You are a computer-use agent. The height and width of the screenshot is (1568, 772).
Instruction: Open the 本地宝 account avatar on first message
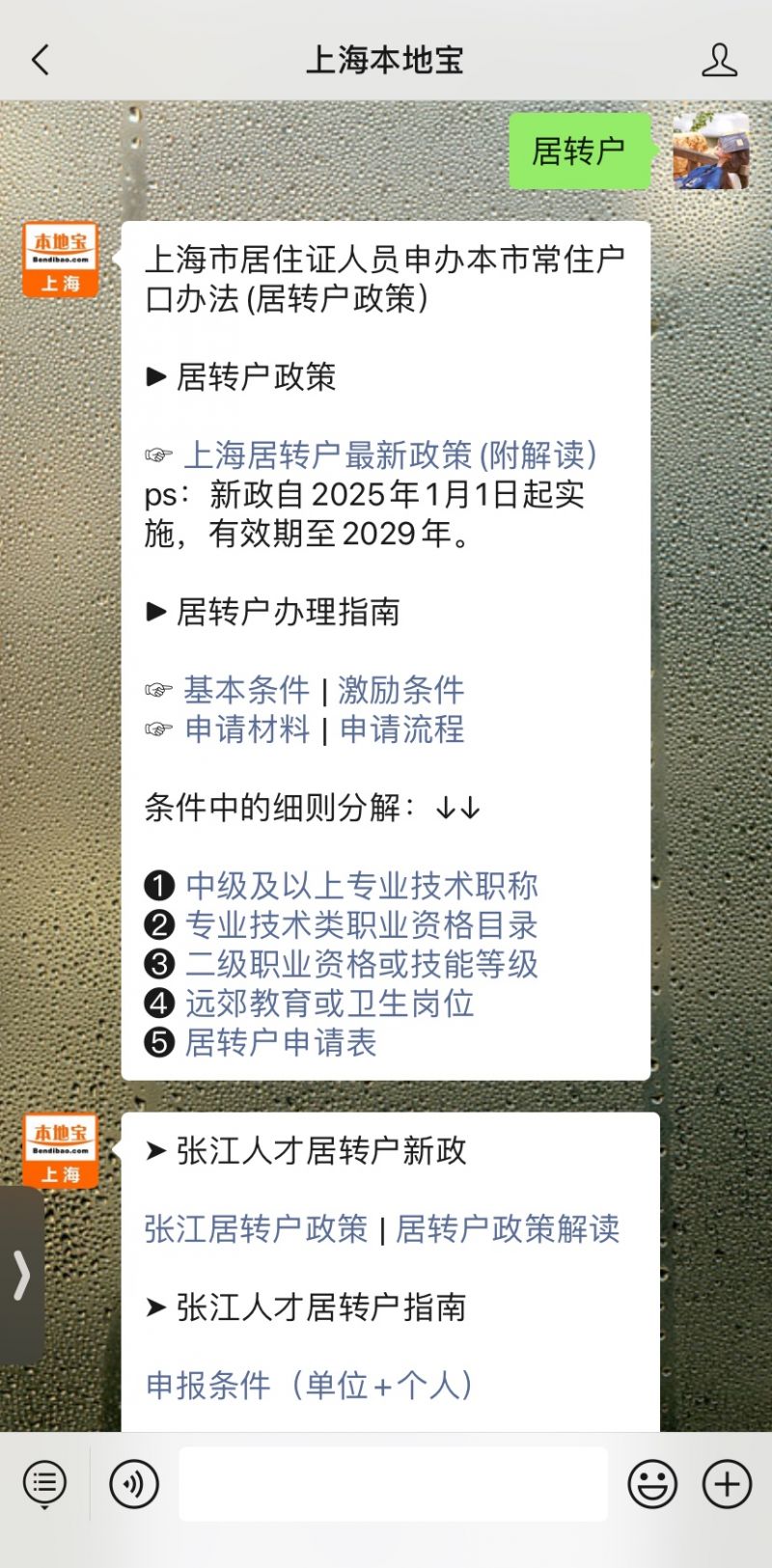tap(61, 257)
